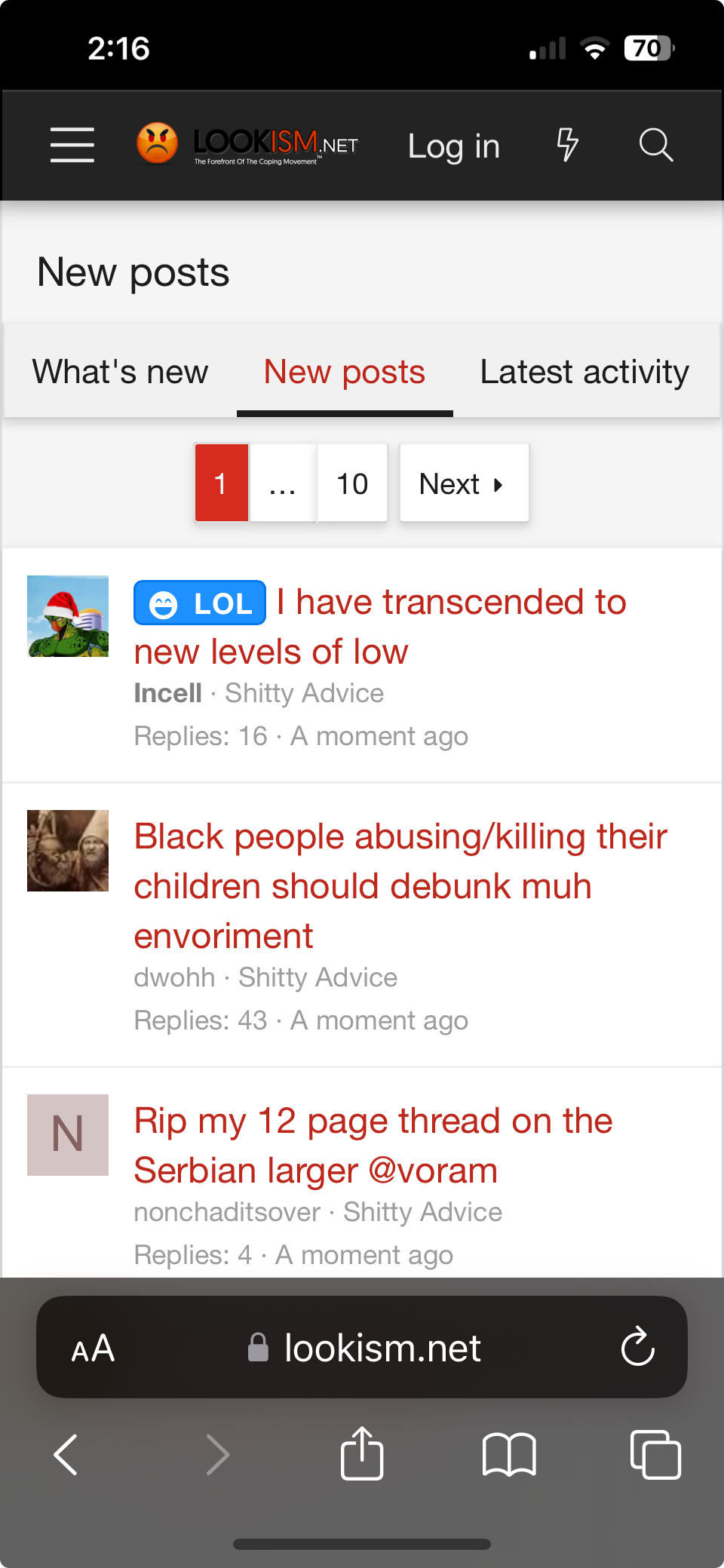Switch to the What's new tab
Viewport: 724px width, 1568px height.
pyautogui.click(x=120, y=372)
